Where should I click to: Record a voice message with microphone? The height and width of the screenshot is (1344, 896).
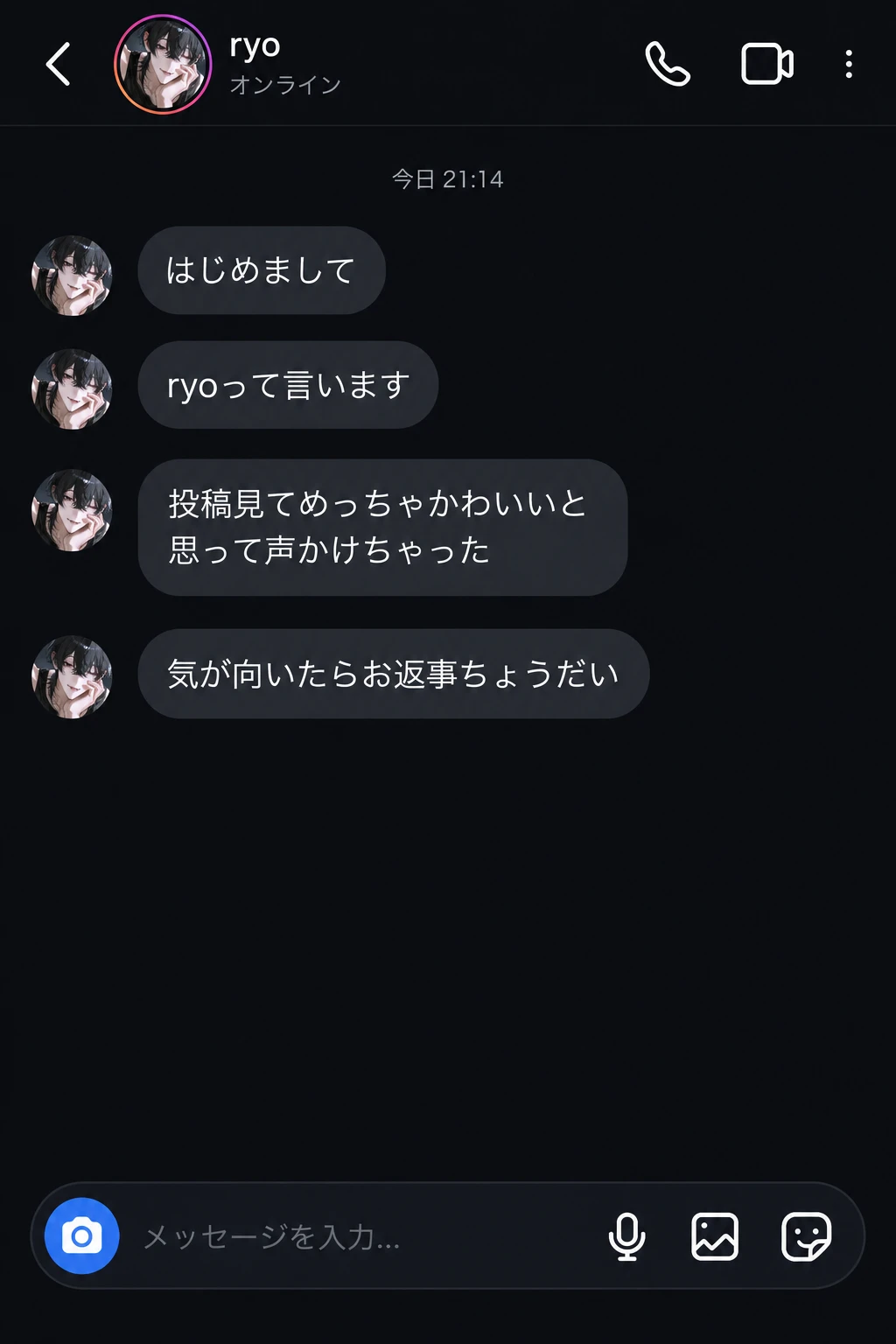626,1236
